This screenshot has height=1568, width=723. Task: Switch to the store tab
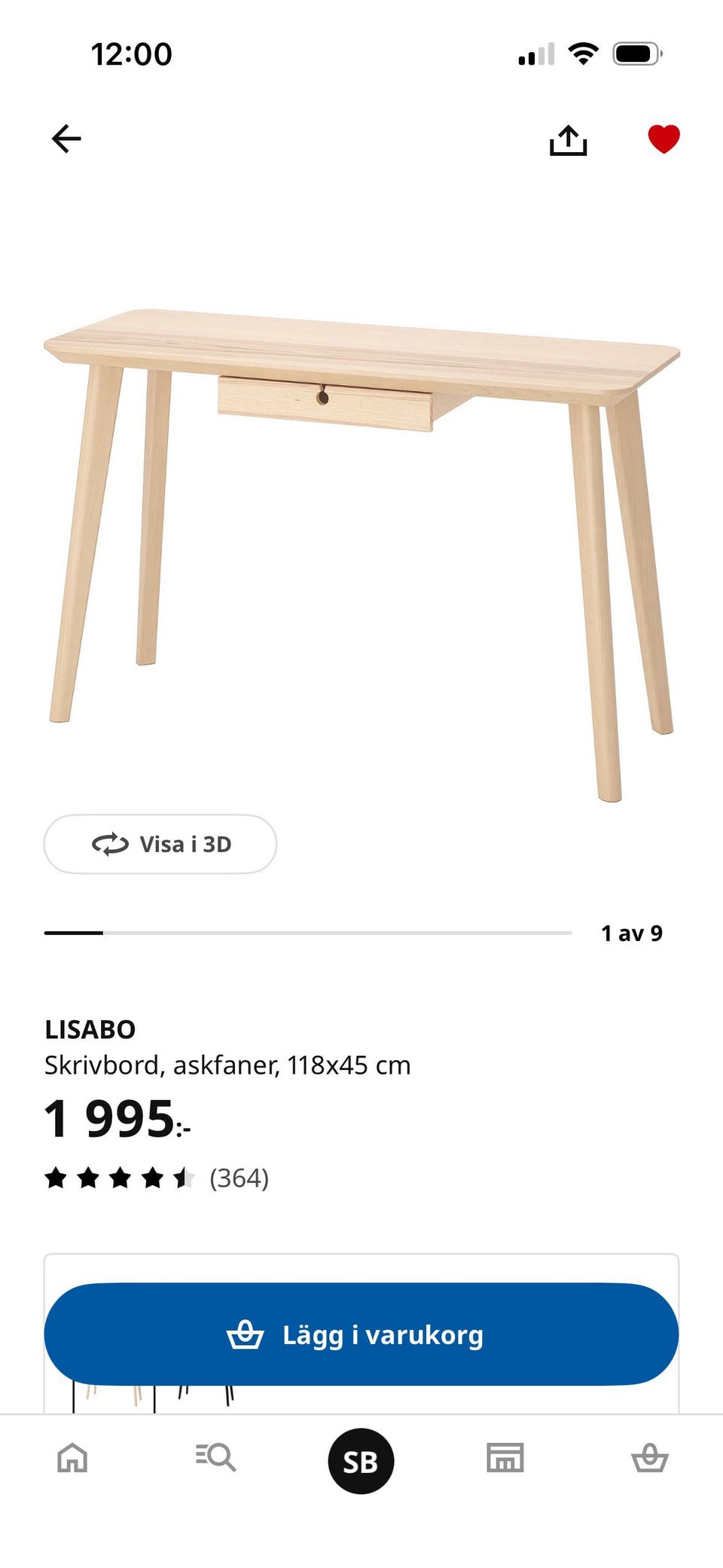pos(505,1457)
